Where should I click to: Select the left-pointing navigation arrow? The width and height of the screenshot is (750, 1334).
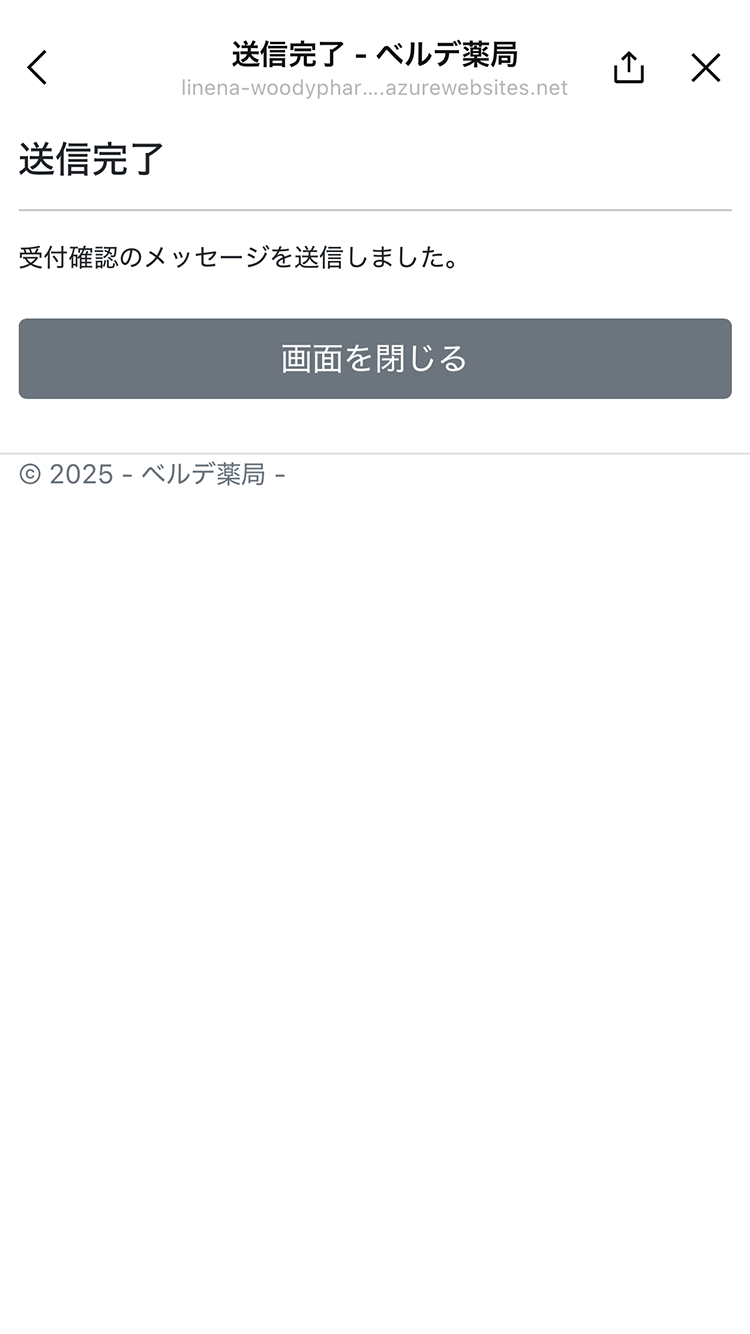pyautogui.click(x=36, y=67)
